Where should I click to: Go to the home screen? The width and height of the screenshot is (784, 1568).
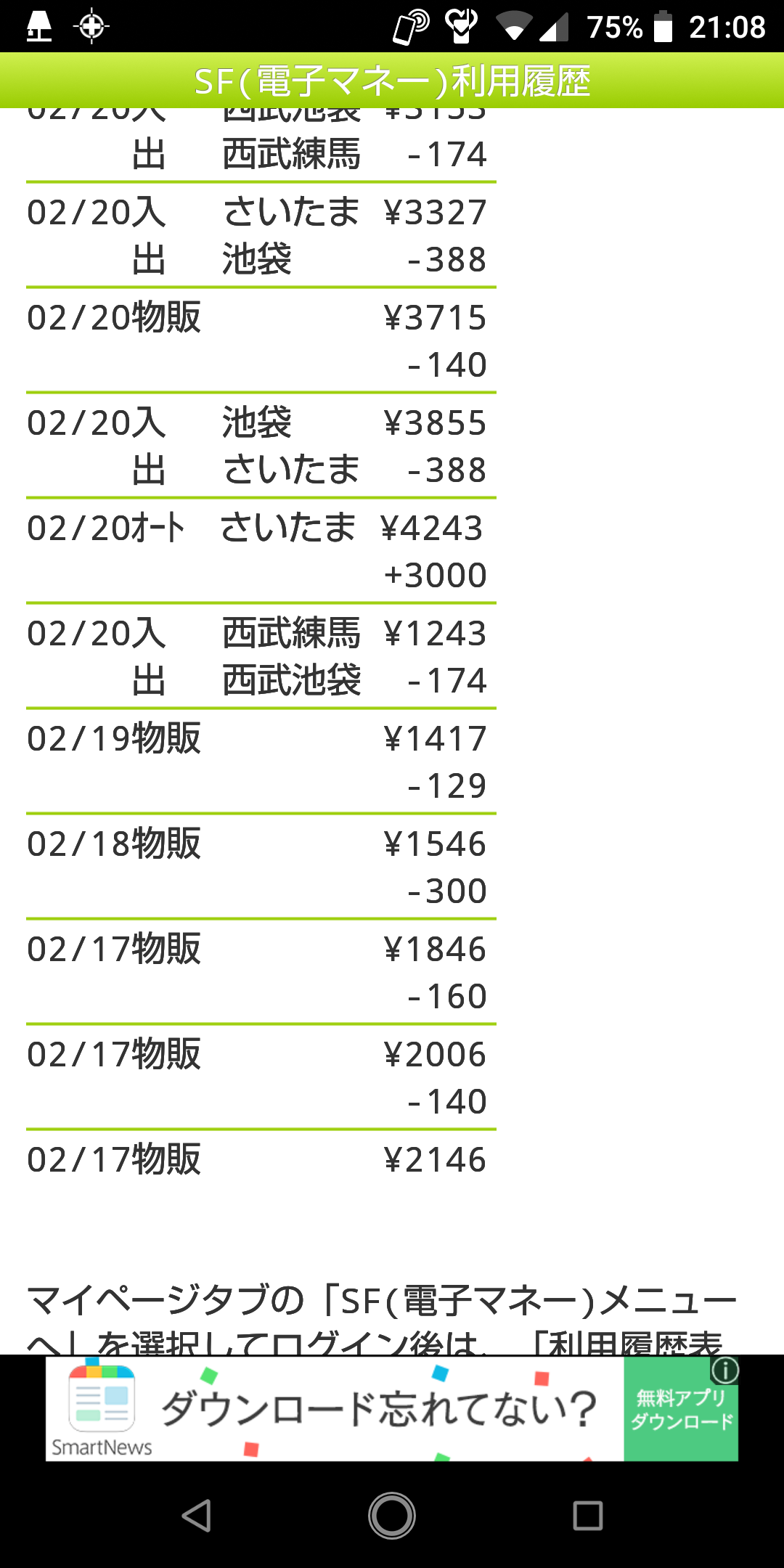pos(392,1516)
